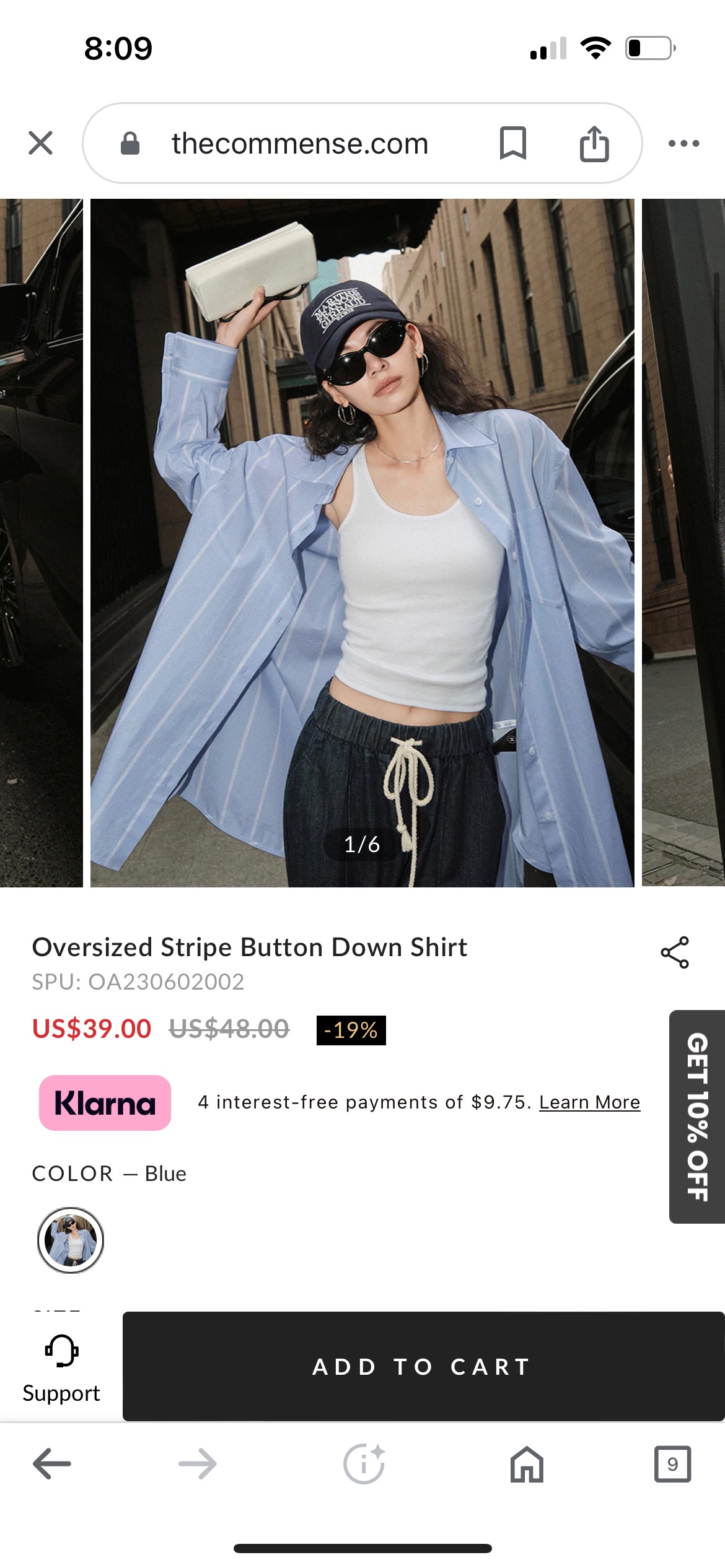This screenshot has height=1568, width=725.
Task: Open the main product photo
Action: tap(362, 542)
